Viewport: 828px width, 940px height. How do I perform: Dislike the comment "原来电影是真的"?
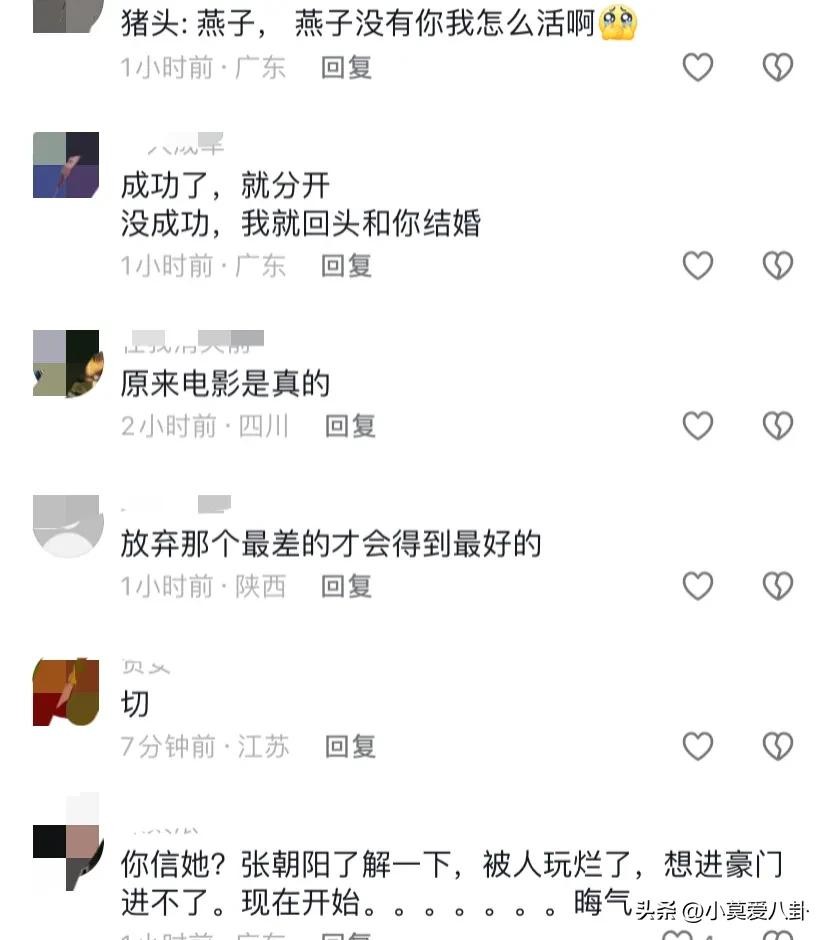tap(778, 426)
